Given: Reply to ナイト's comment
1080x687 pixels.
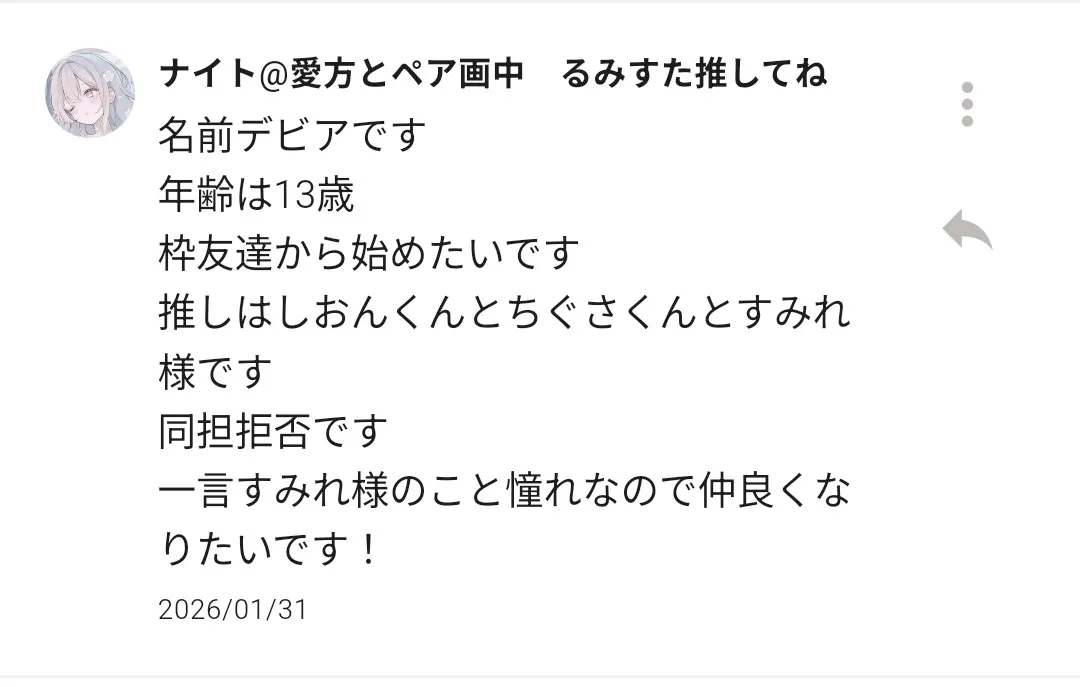Looking at the screenshot, I should pyautogui.click(x=966, y=231).
